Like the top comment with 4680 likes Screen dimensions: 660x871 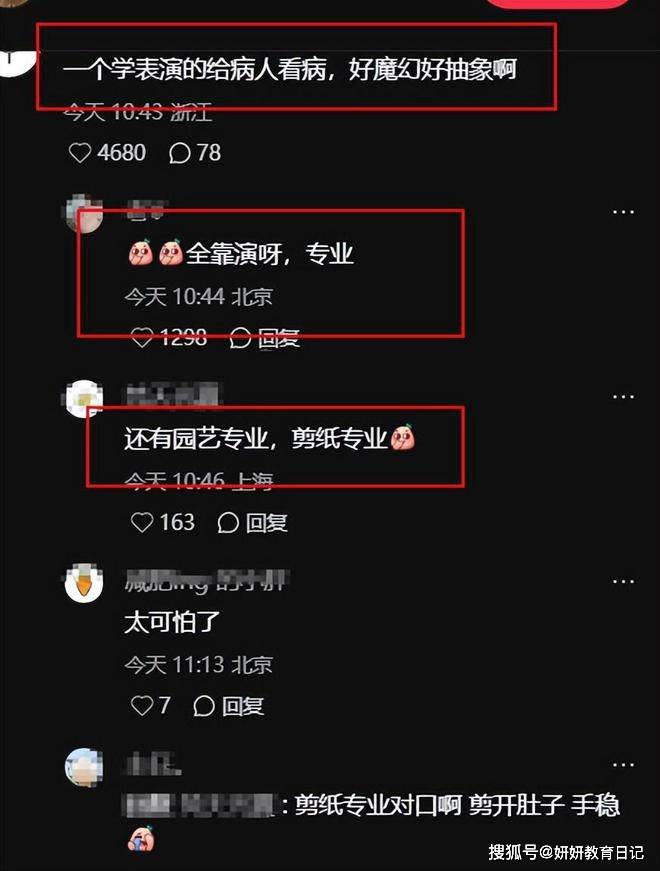pos(80,153)
